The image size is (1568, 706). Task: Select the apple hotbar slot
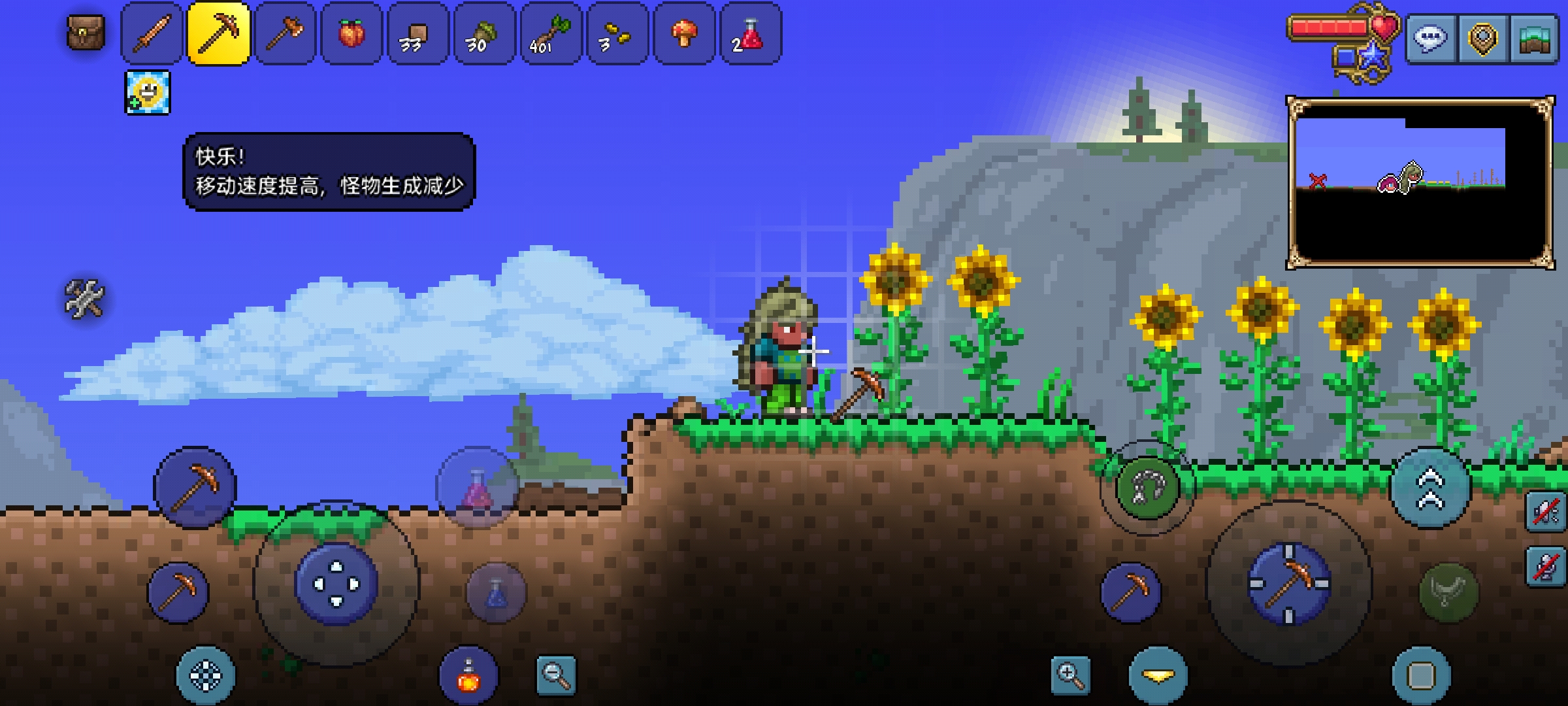tap(351, 34)
